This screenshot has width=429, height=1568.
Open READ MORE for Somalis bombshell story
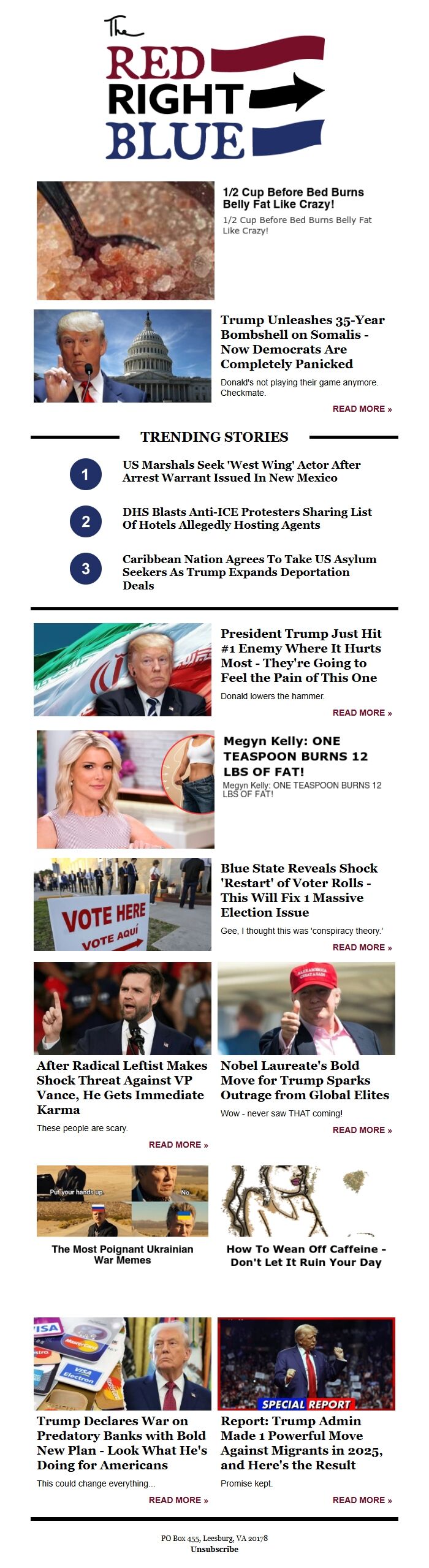pos(362,409)
